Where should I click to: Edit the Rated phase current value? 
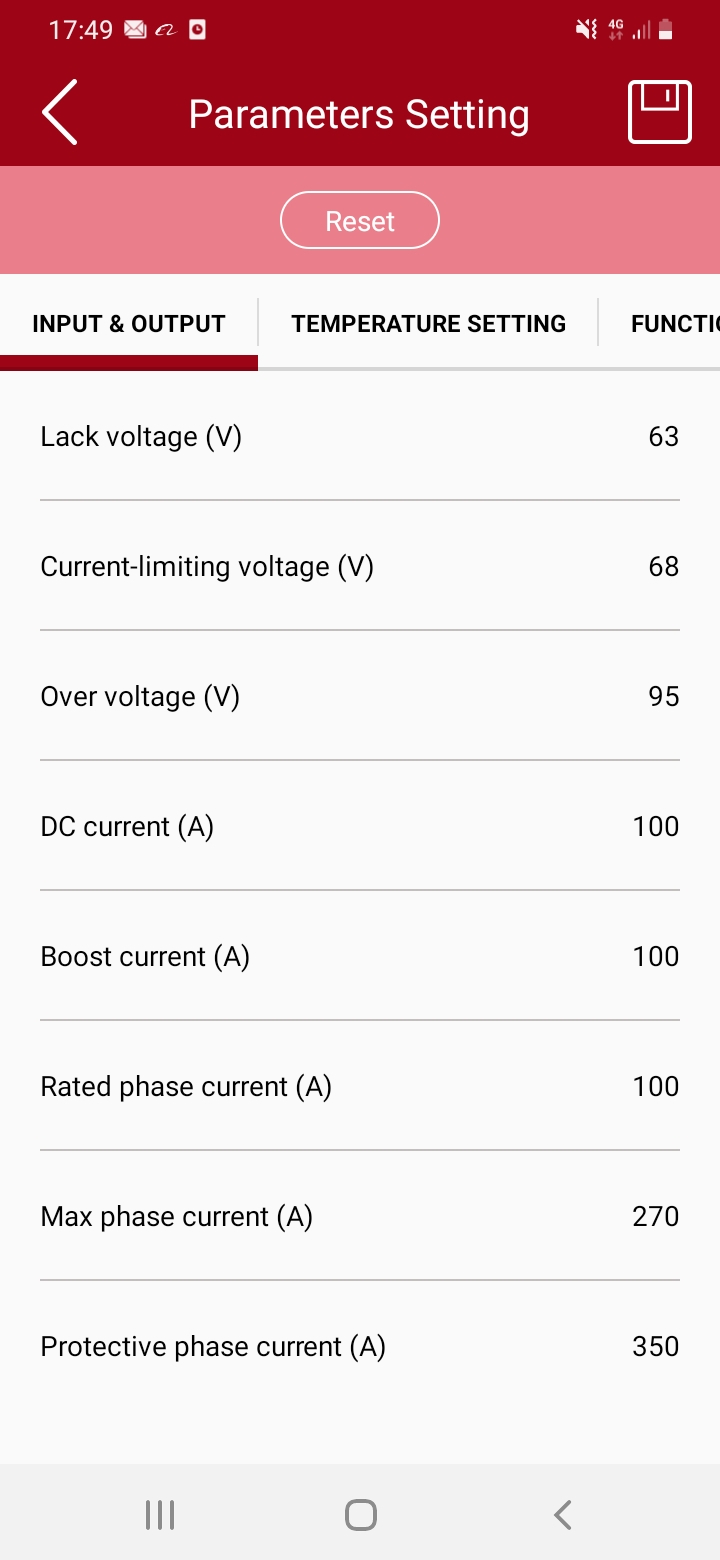[x=360, y=1087]
